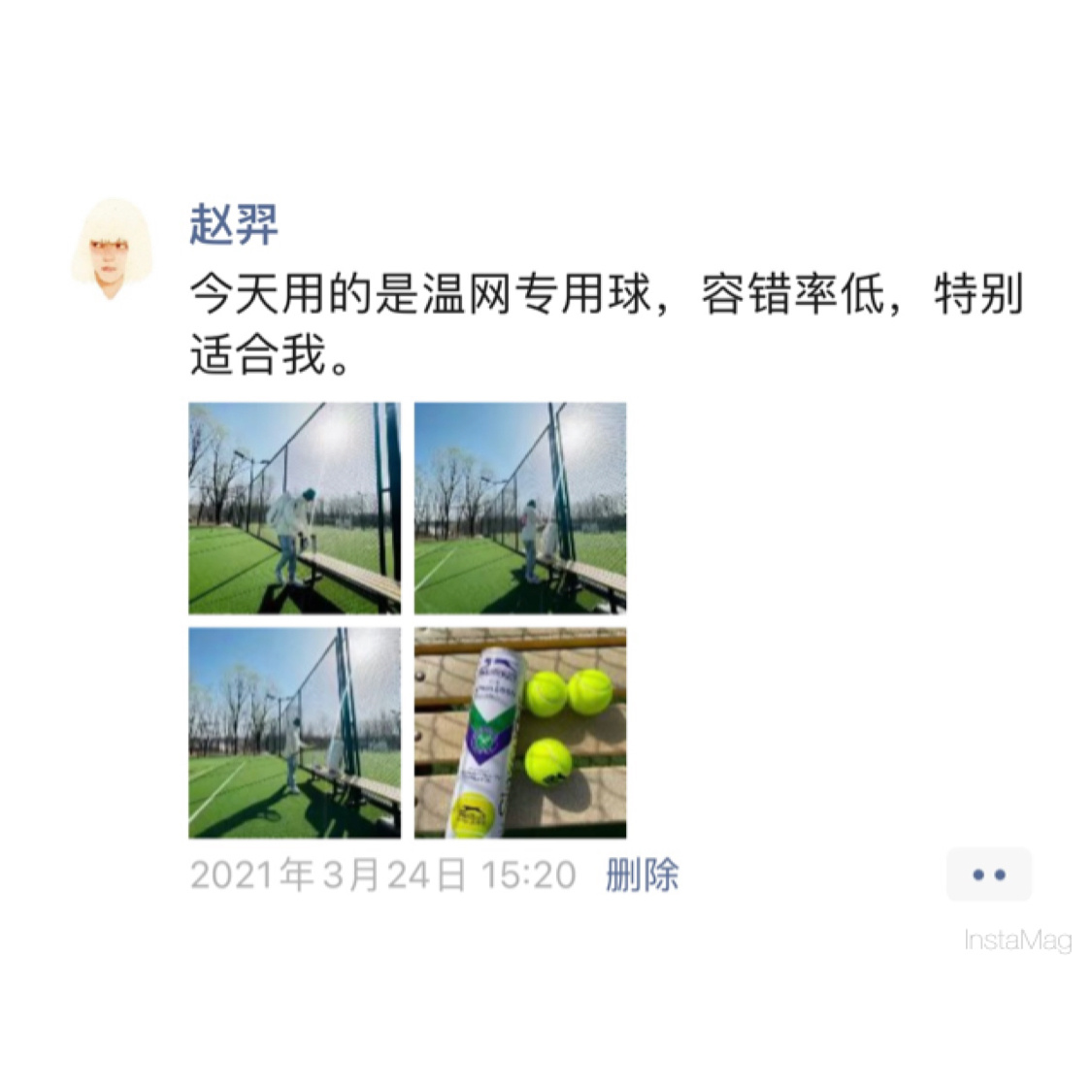Open the third court photo
Screen dimensions: 1092x1092
pos(294,733)
